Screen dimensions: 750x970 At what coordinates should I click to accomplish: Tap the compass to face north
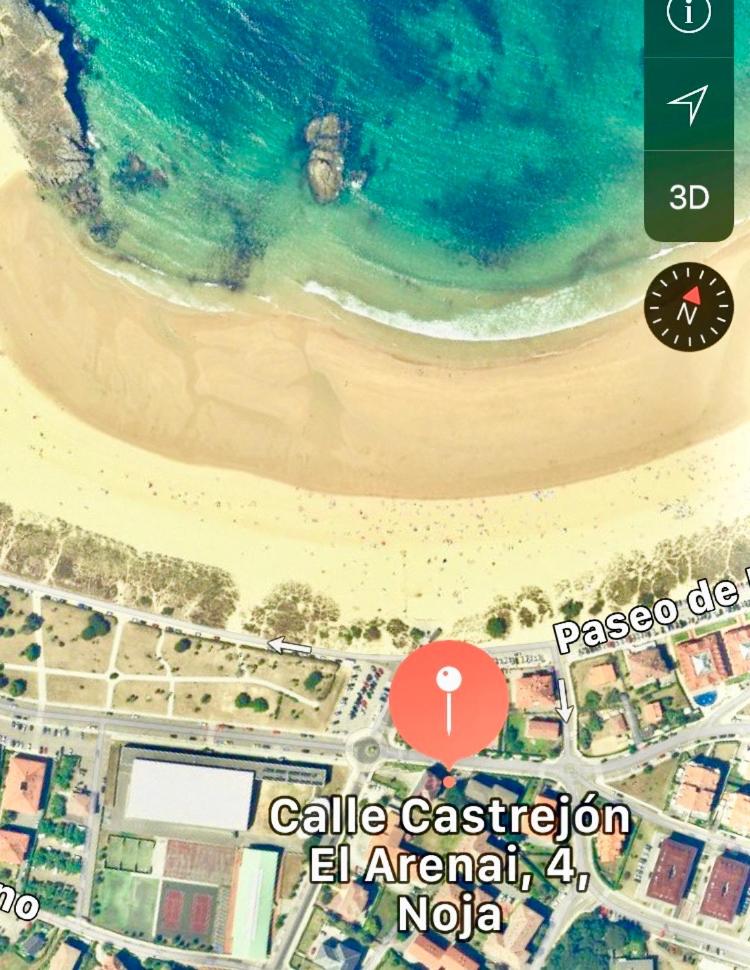pyautogui.click(x=688, y=307)
